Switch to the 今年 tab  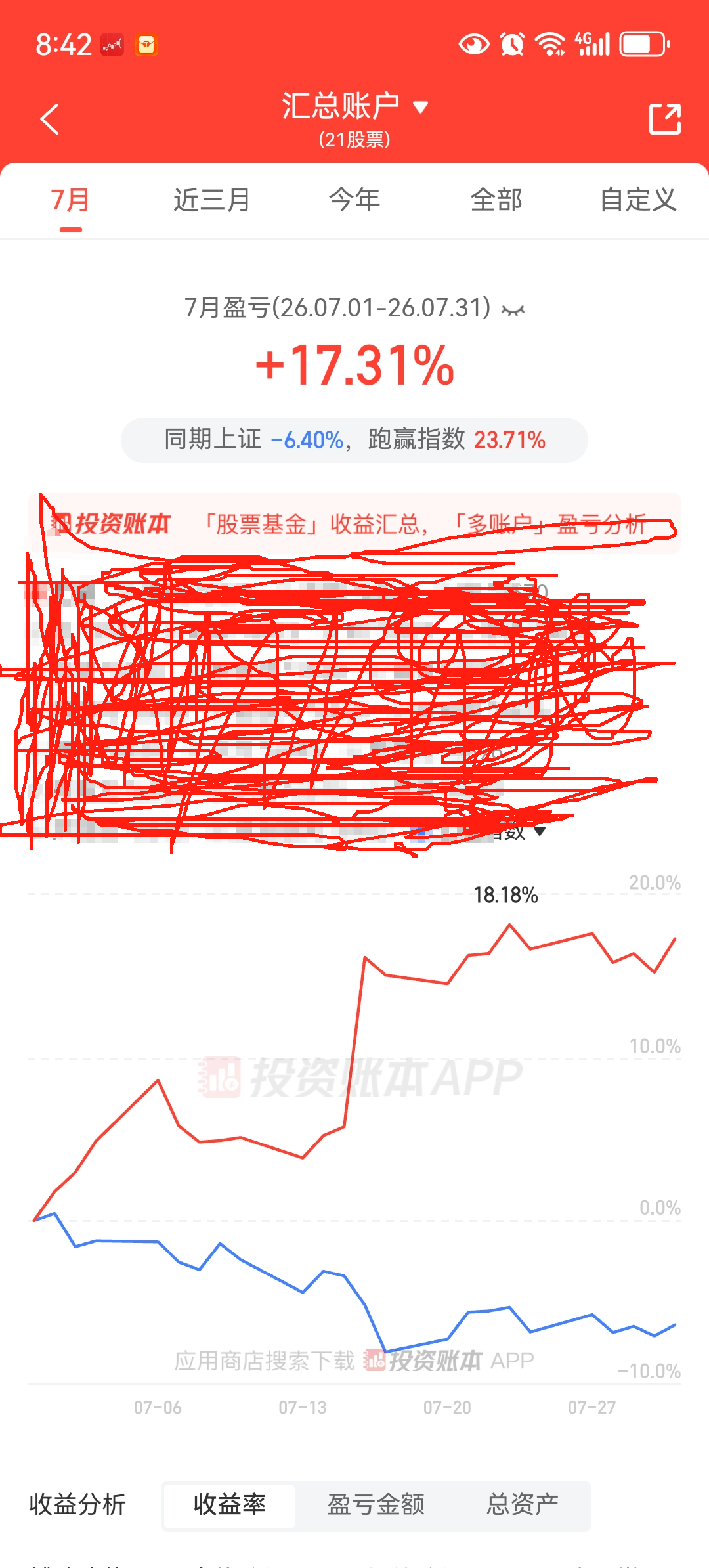pos(354,200)
